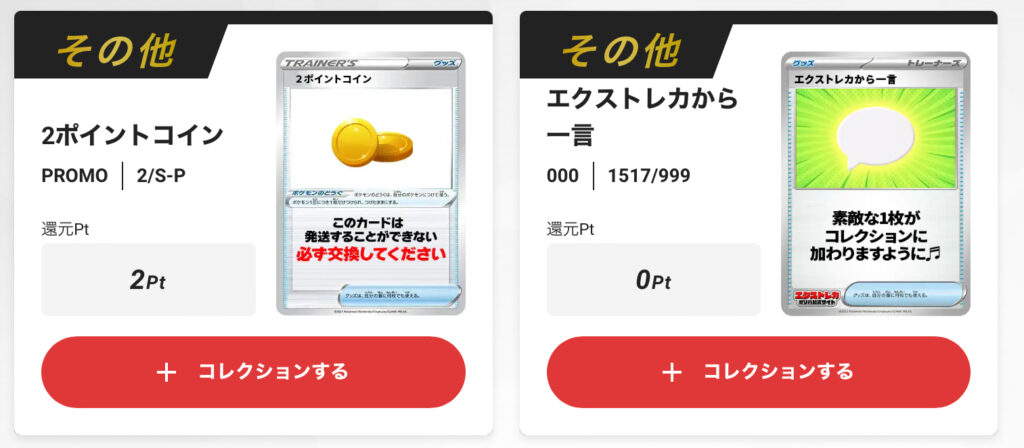Viewport: 1024px width, 448px height.
Task: Add エクストレカから一言 to collection
Action: pos(758,372)
